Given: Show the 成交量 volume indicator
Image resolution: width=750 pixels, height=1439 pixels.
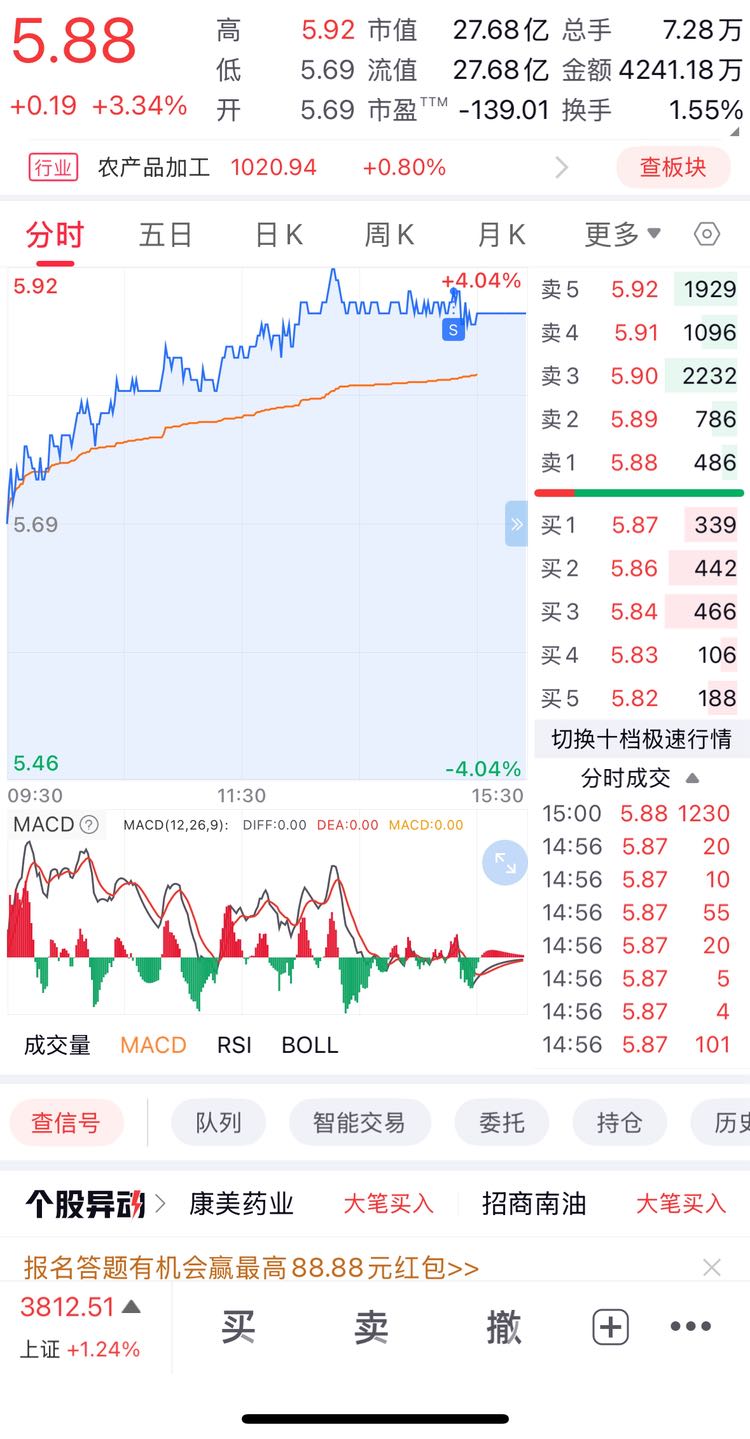Looking at the screenshot, I should pyautogui.click(x=57, y=1045).
